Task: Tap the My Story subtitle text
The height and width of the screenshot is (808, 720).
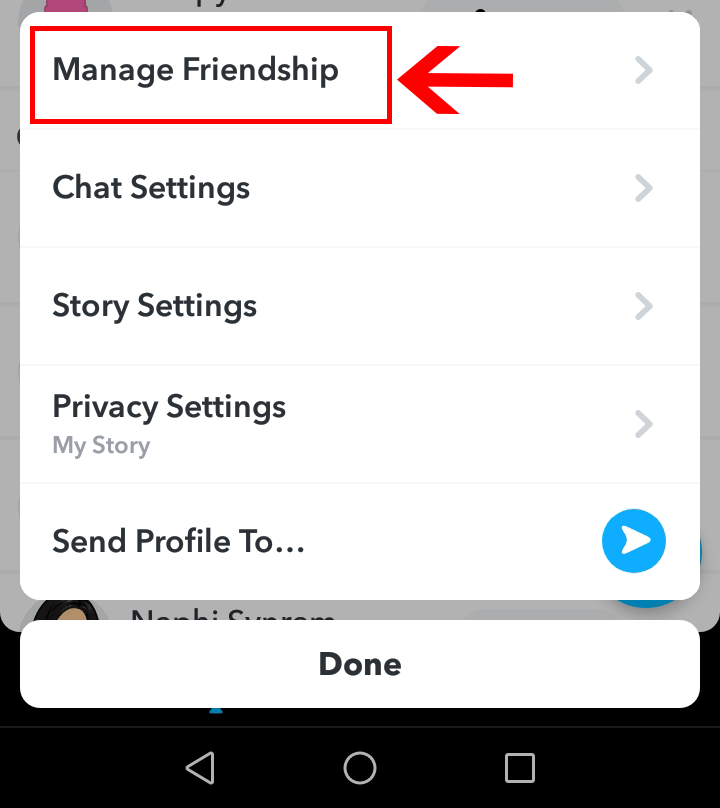Action: click(100, 445)
